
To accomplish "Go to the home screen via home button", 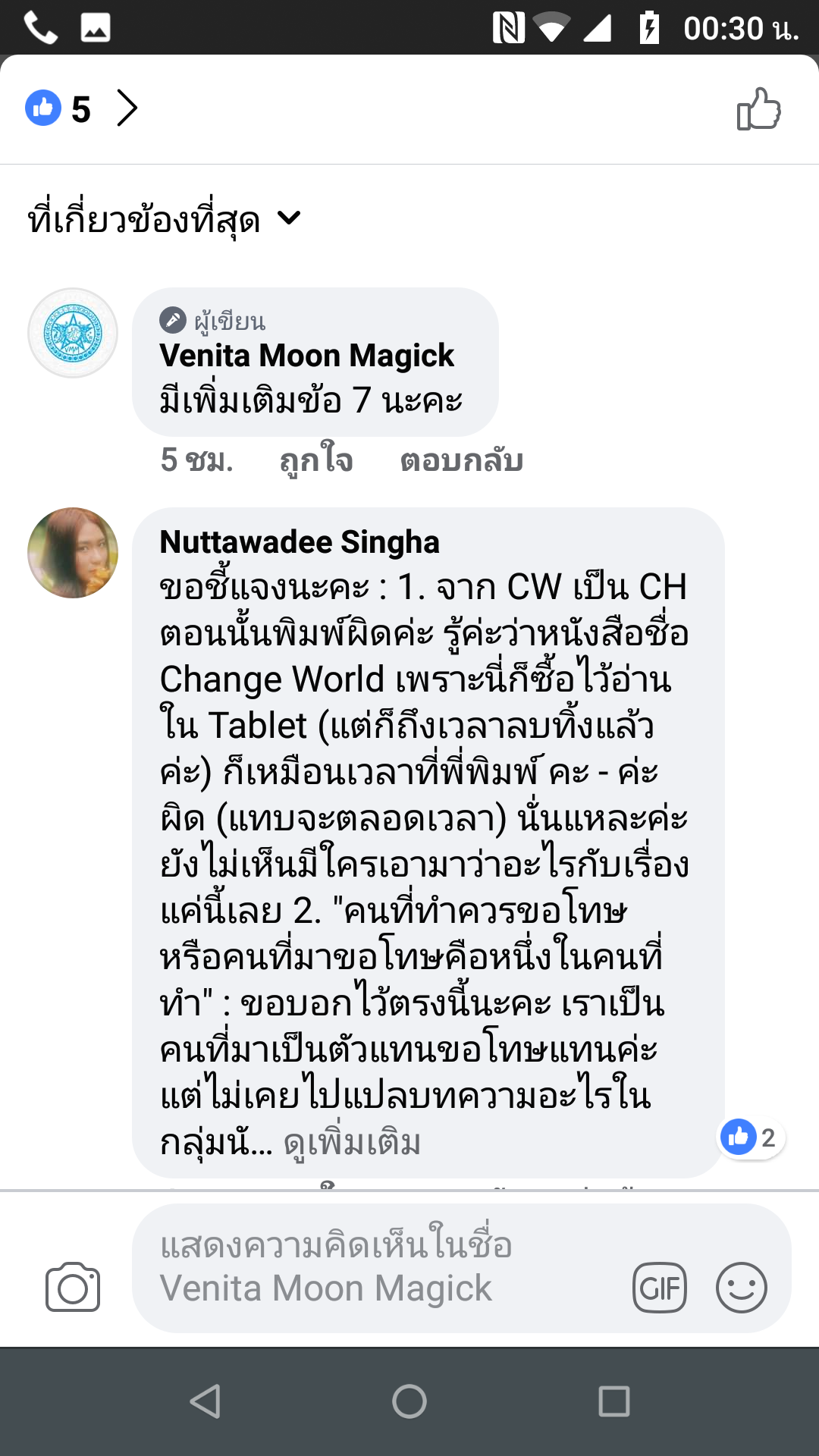I will click(409, 1401).
